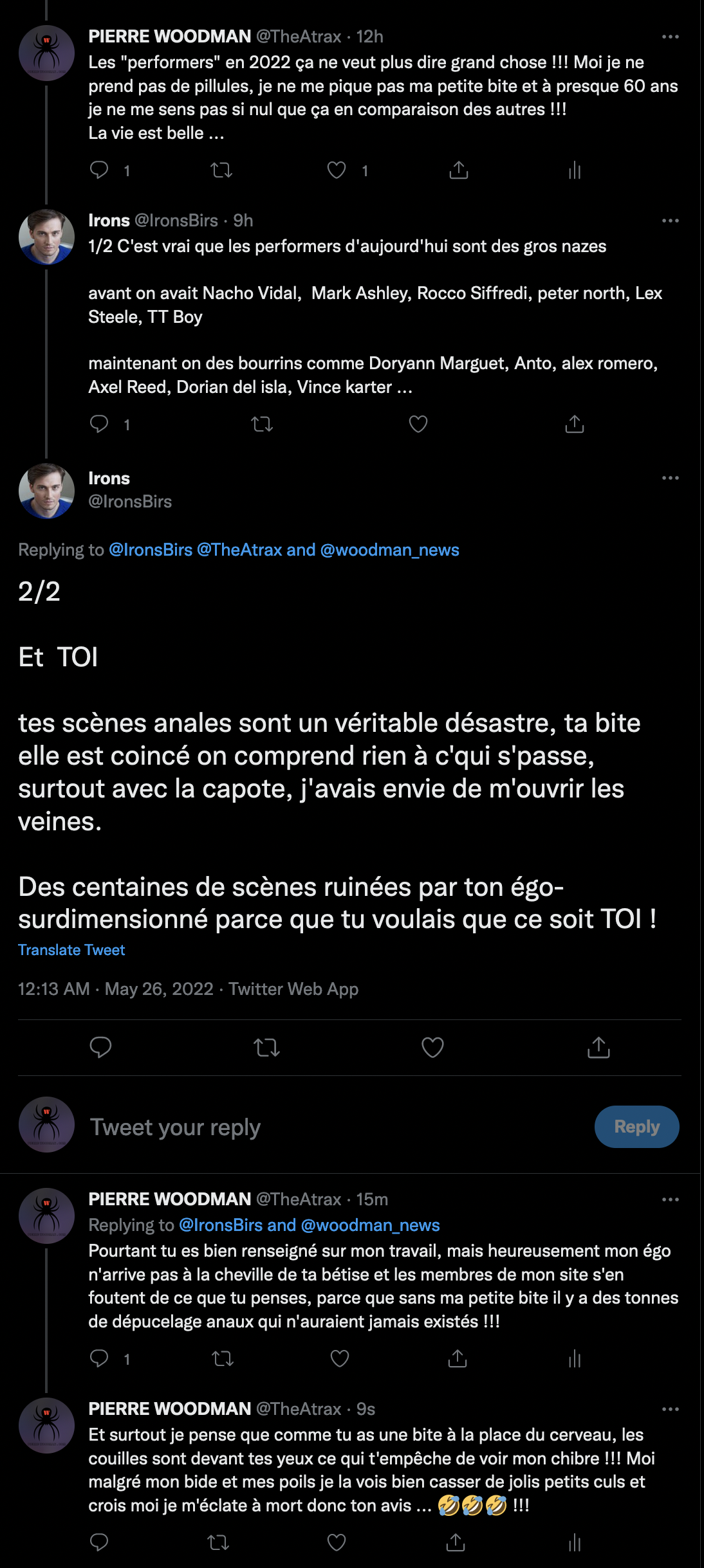Open more options on Pierre Woodman's 12h tweet

pos(671,37)
